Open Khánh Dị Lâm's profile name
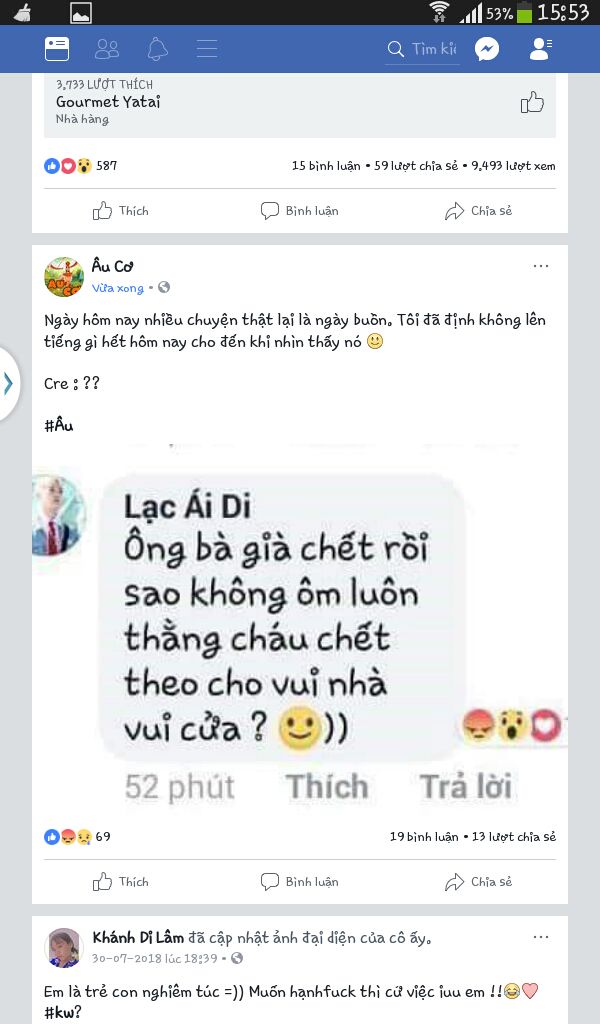The image size is (600, 1024). tap(138, 938)
